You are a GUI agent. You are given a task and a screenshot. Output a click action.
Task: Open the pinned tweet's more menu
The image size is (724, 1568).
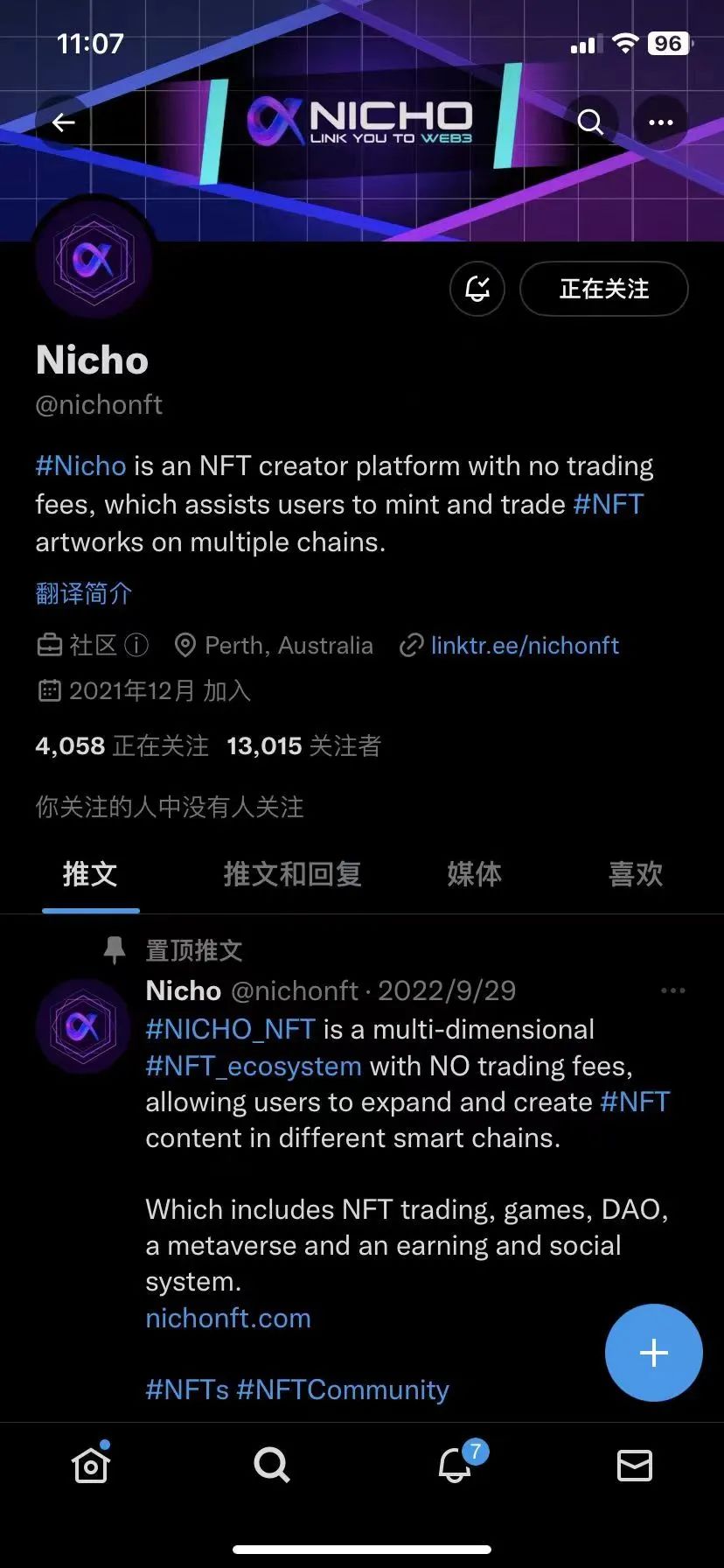click(x=673, y=990)
